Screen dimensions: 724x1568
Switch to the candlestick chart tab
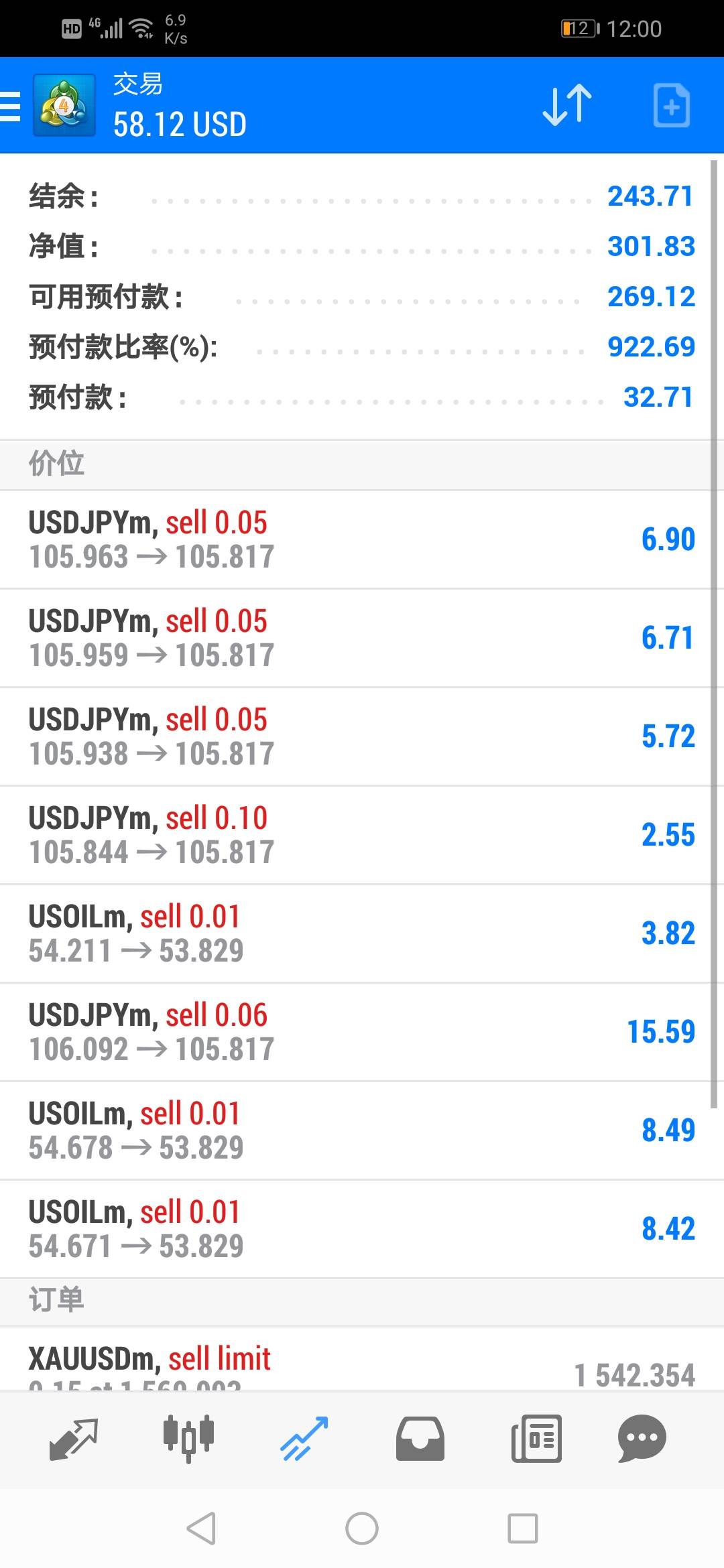coord(188,1438)
